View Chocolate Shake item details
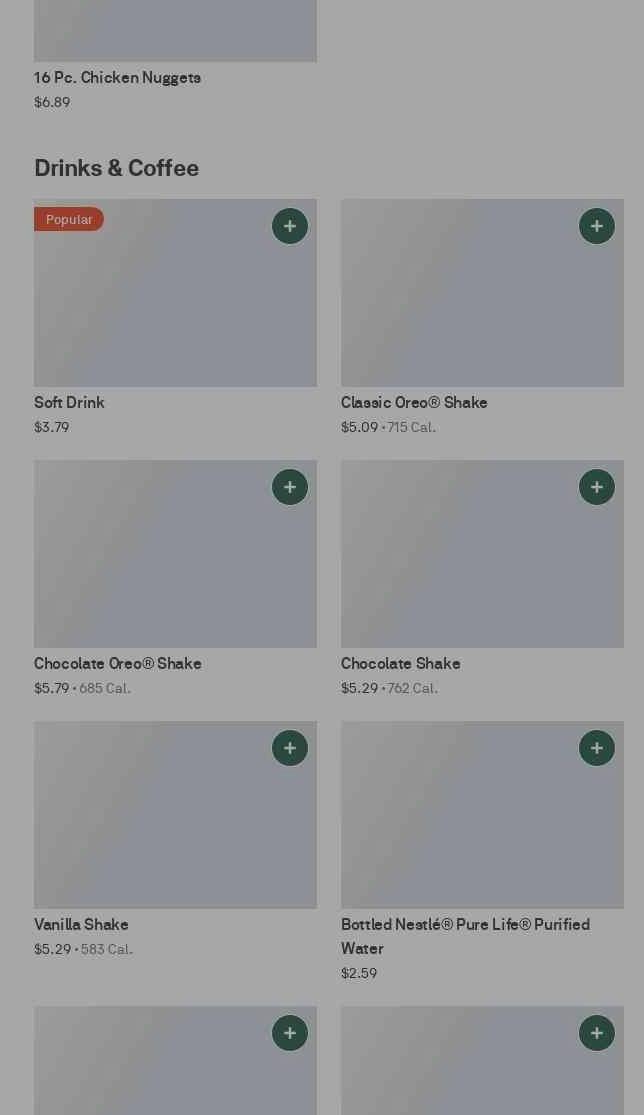The height and width of the screenshot is (1115, 644). pyautogui.click(x=483, y=578)
